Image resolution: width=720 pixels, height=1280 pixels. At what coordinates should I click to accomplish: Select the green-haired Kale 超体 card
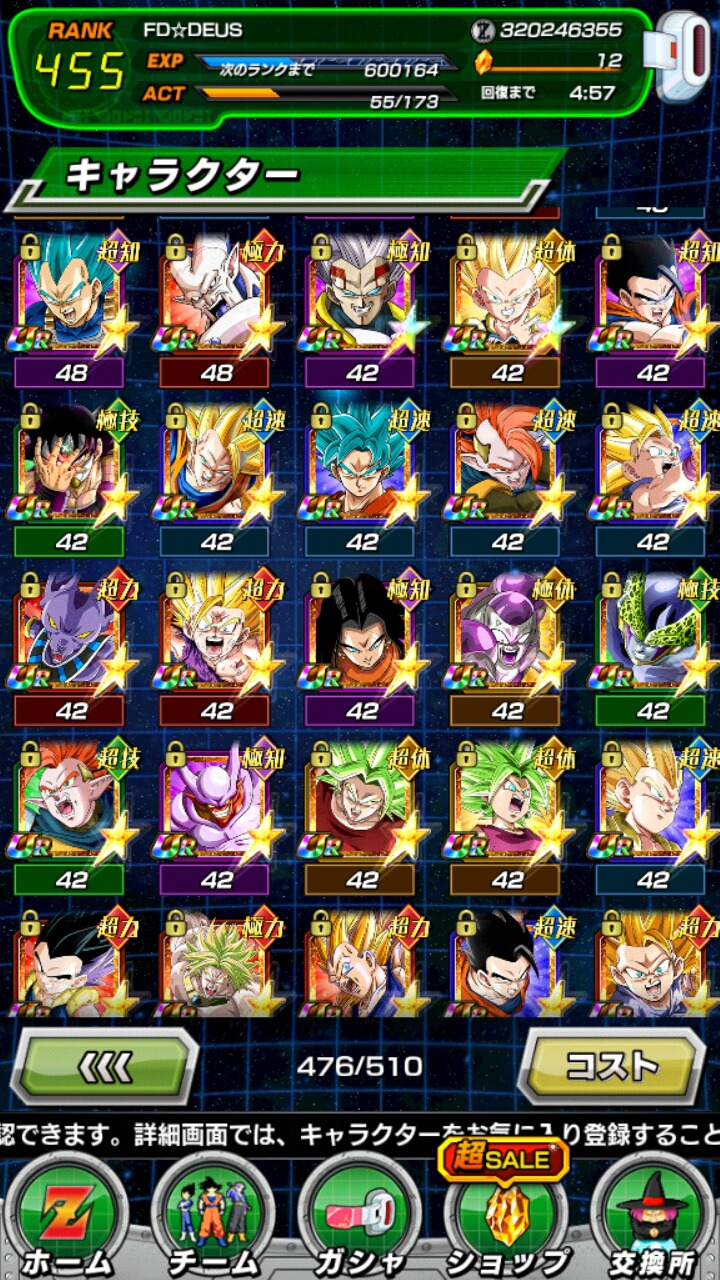[x=507, y=805]
